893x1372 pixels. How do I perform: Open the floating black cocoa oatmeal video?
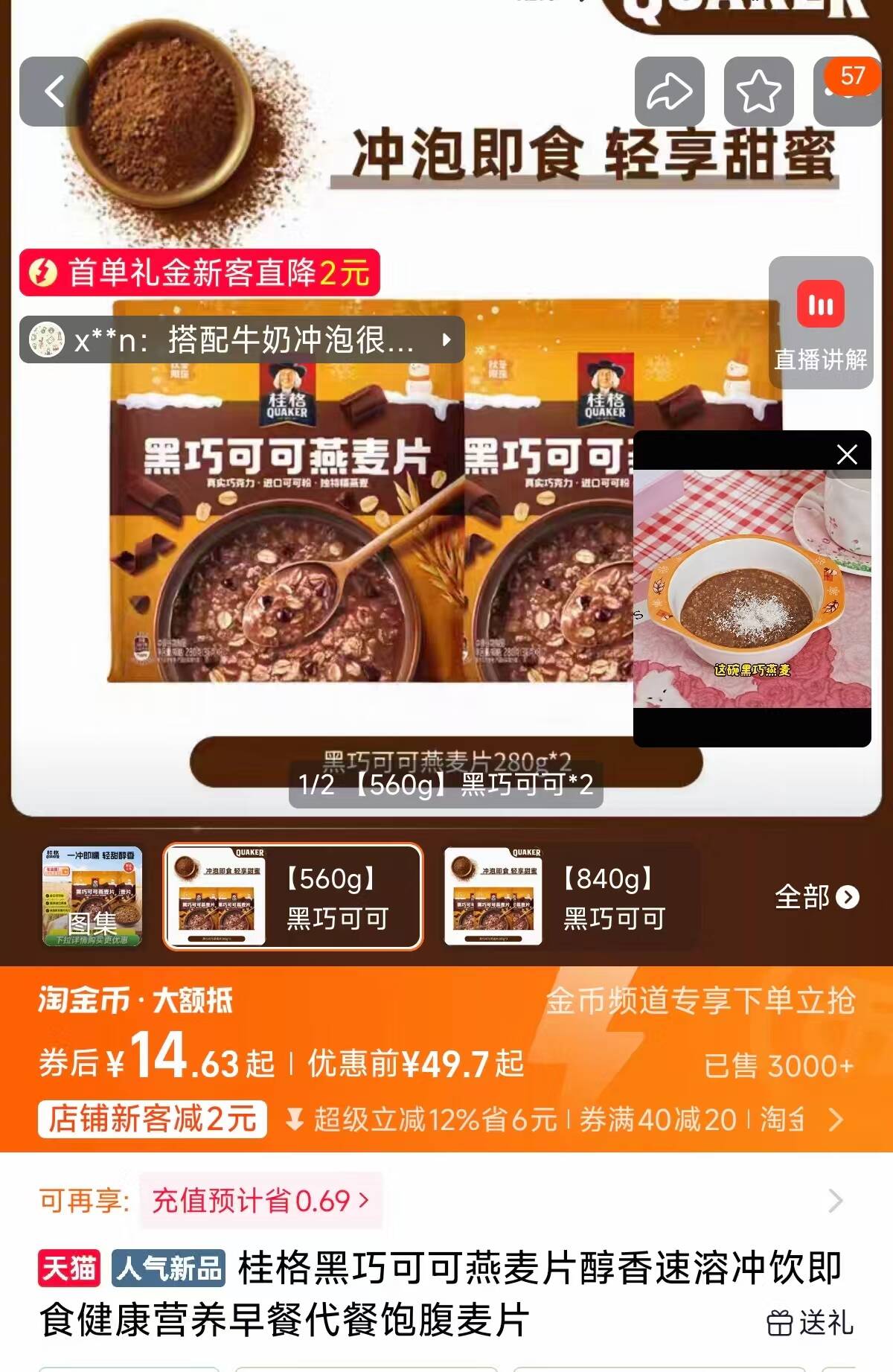pos(752,588)
